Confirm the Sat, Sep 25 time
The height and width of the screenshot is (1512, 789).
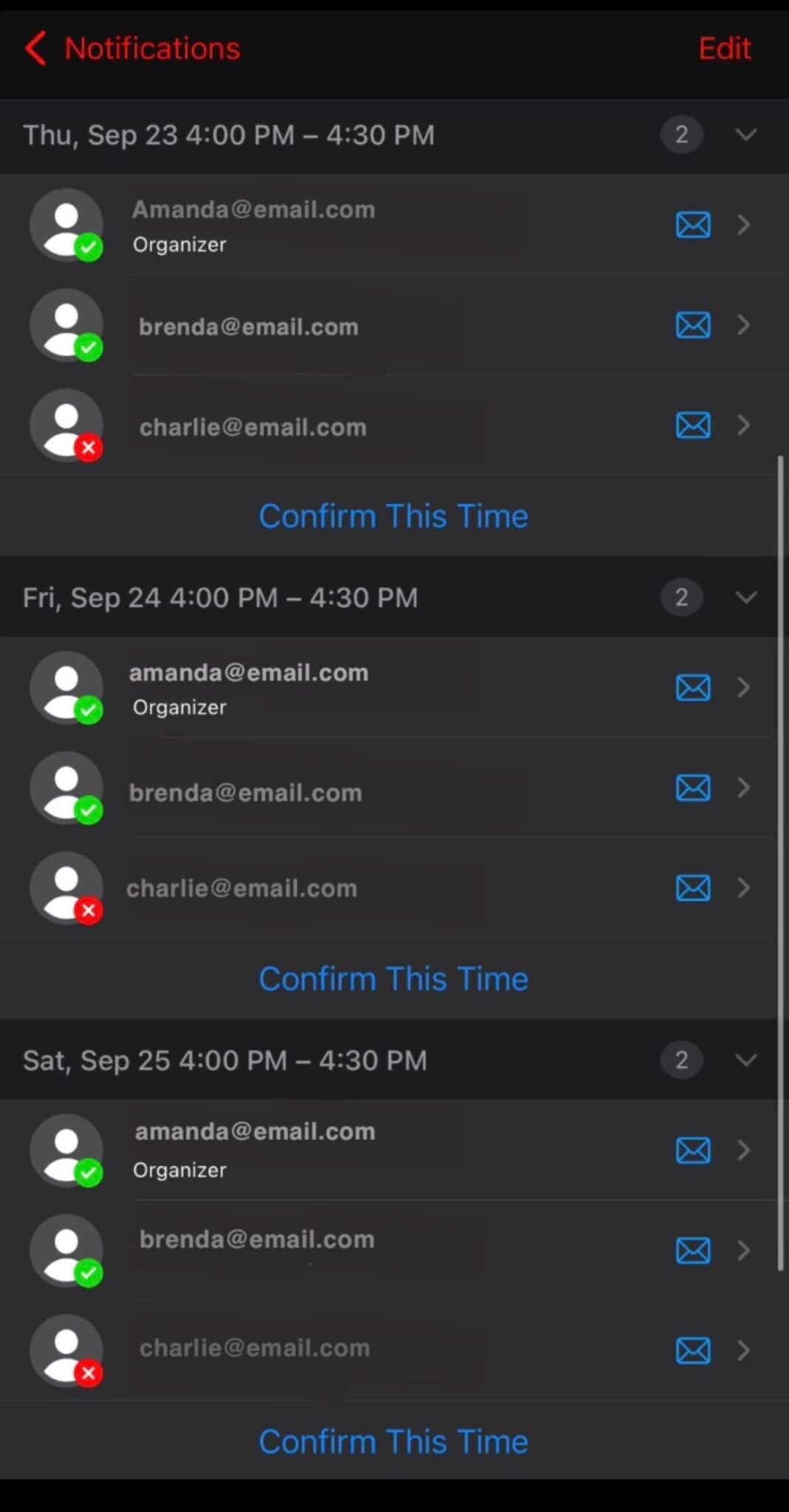pos(393,1442)
